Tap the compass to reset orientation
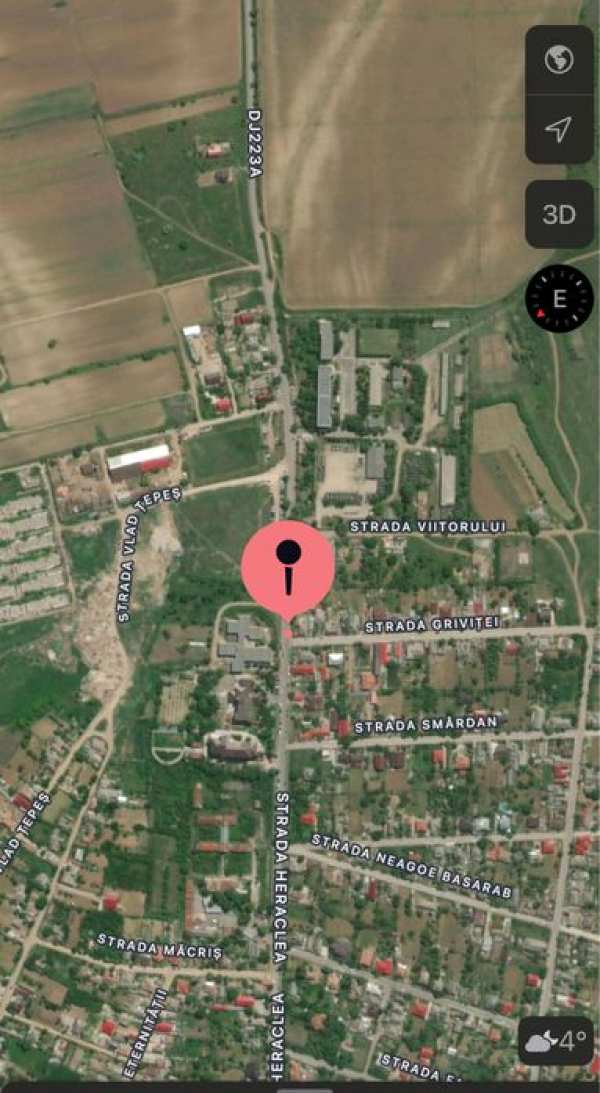This screenshot has height=1093, width=600. (559, 298)
